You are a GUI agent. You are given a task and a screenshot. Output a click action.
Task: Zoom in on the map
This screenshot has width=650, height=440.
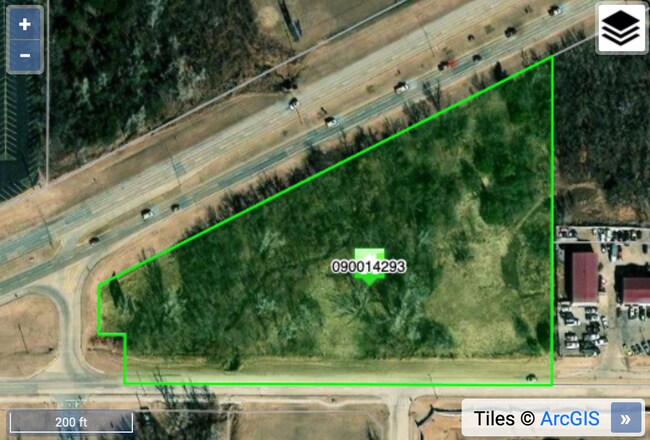(x=25, y=24)
